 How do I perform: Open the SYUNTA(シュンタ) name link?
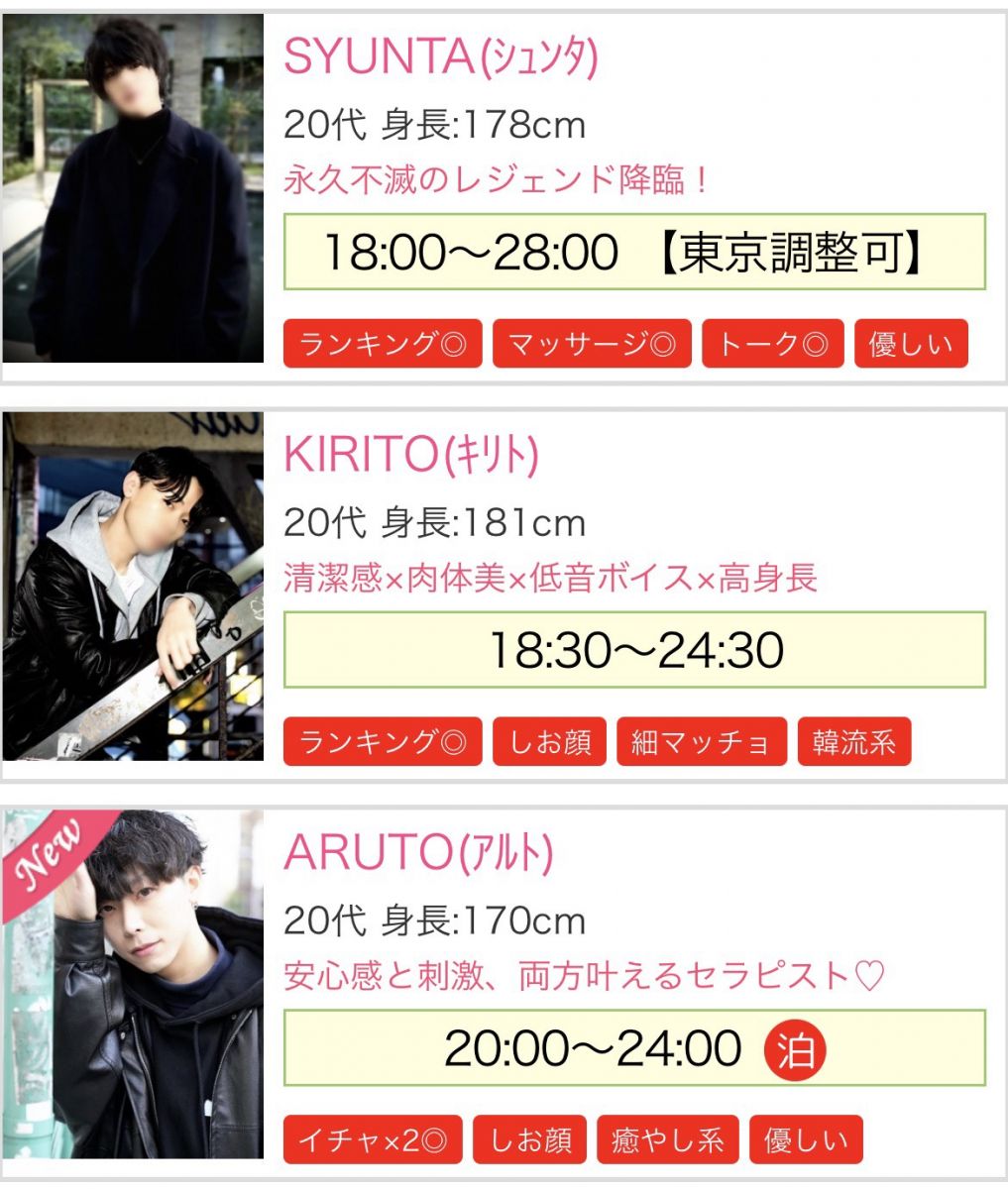[440, 57]
